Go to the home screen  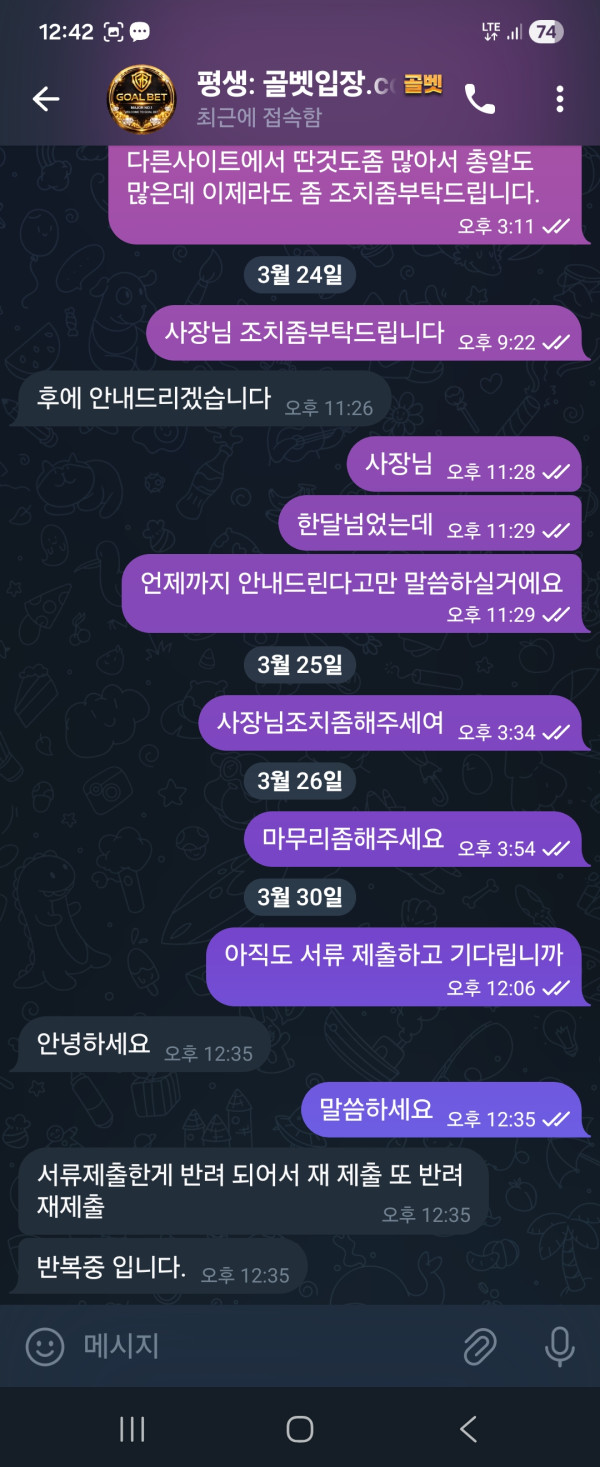[x=300, y=1429]
